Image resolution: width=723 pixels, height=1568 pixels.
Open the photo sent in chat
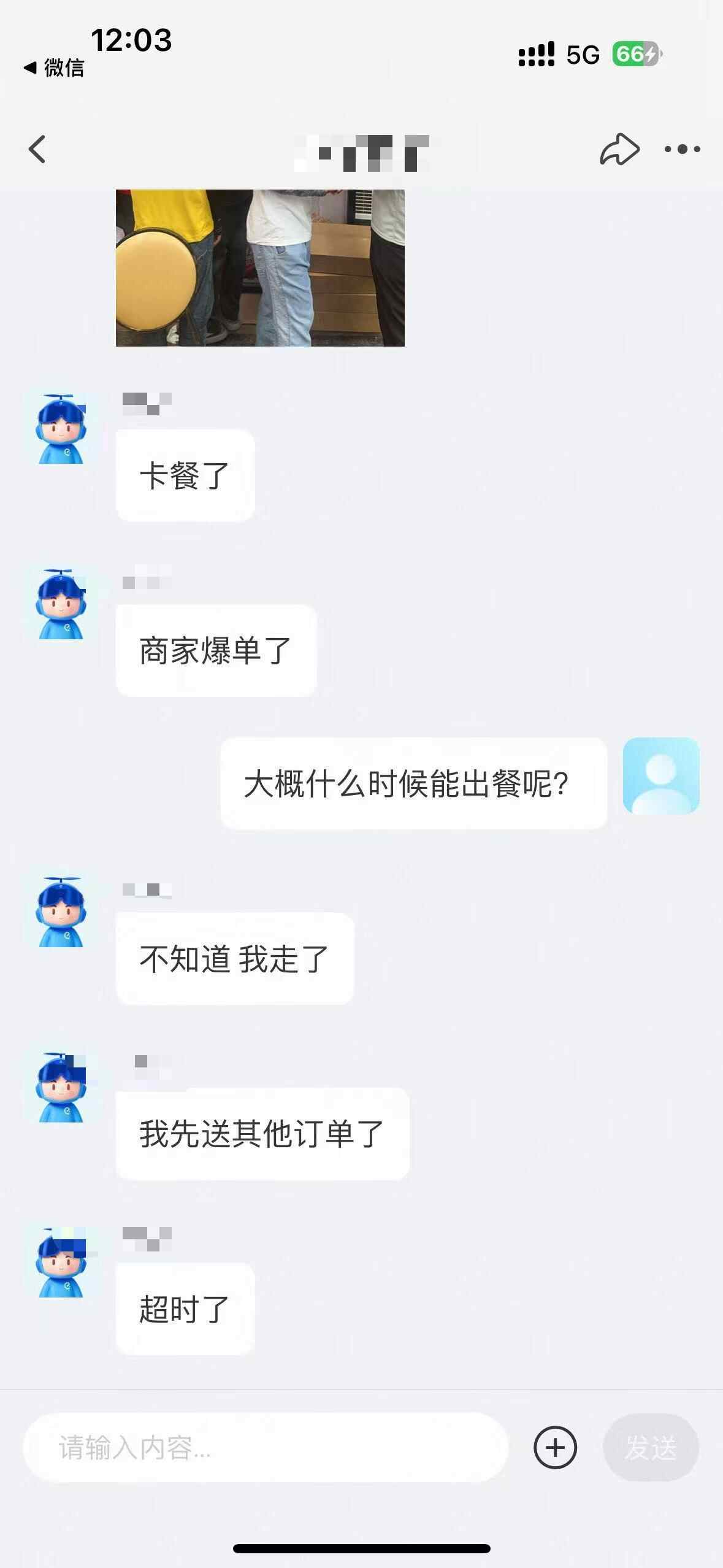click(260, 268)
